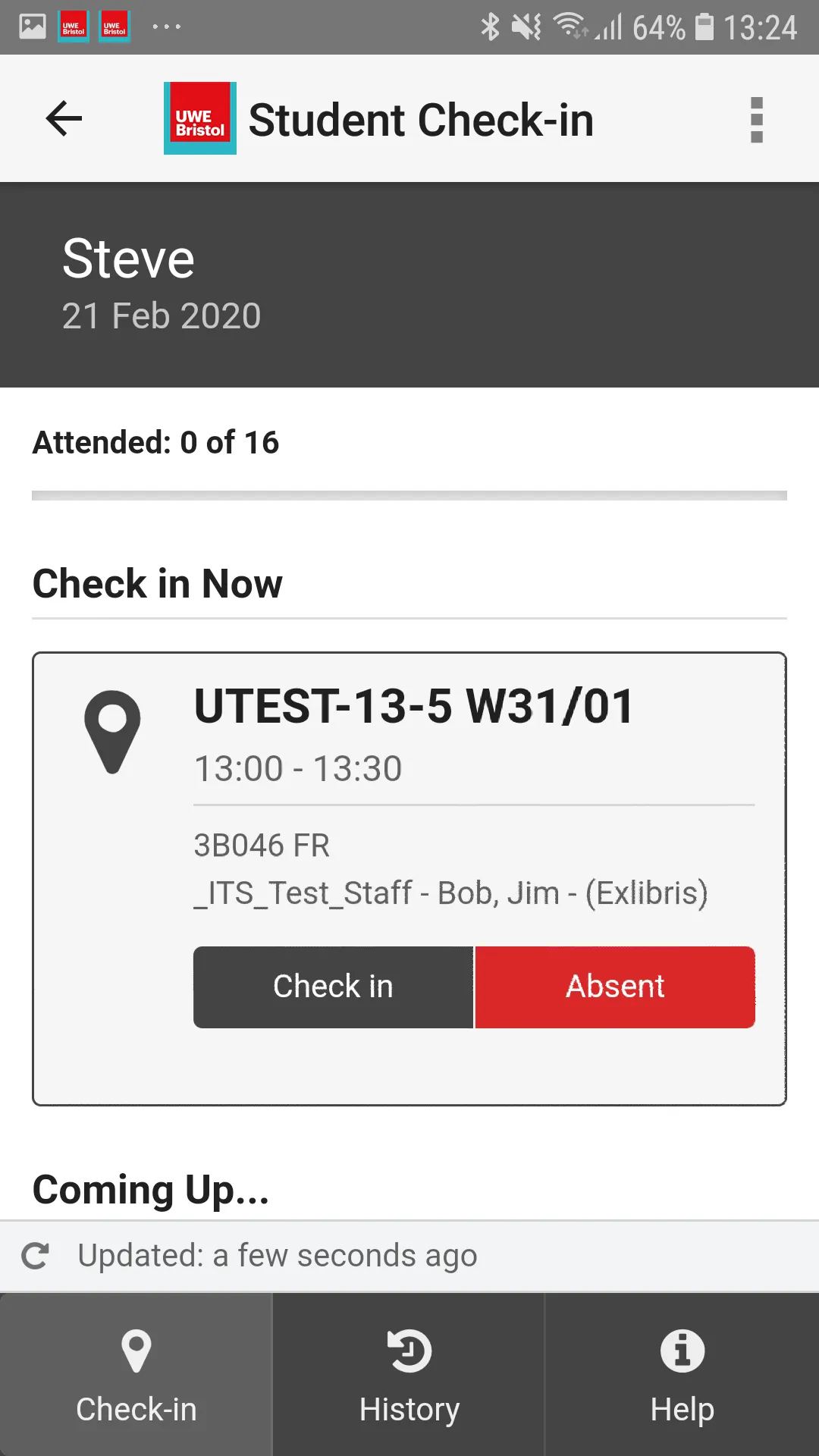Tap the back arrow to return

64,118
